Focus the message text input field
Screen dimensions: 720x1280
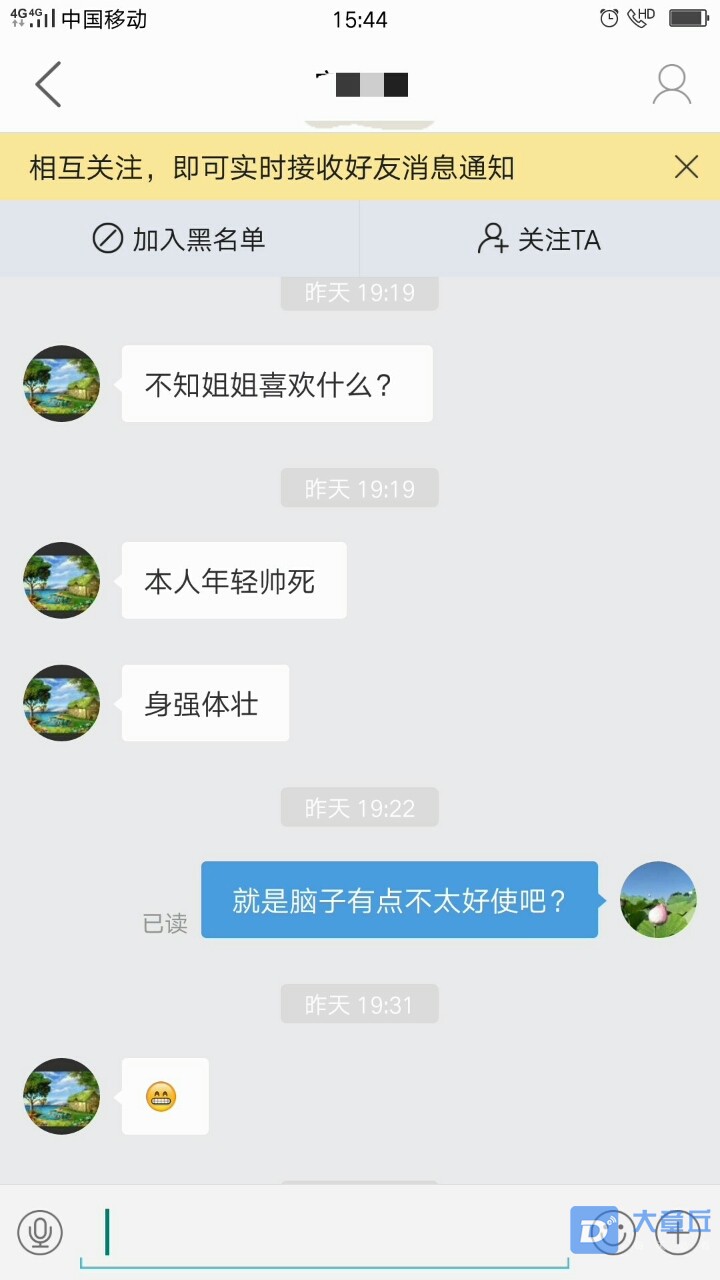pos(325,1233)
